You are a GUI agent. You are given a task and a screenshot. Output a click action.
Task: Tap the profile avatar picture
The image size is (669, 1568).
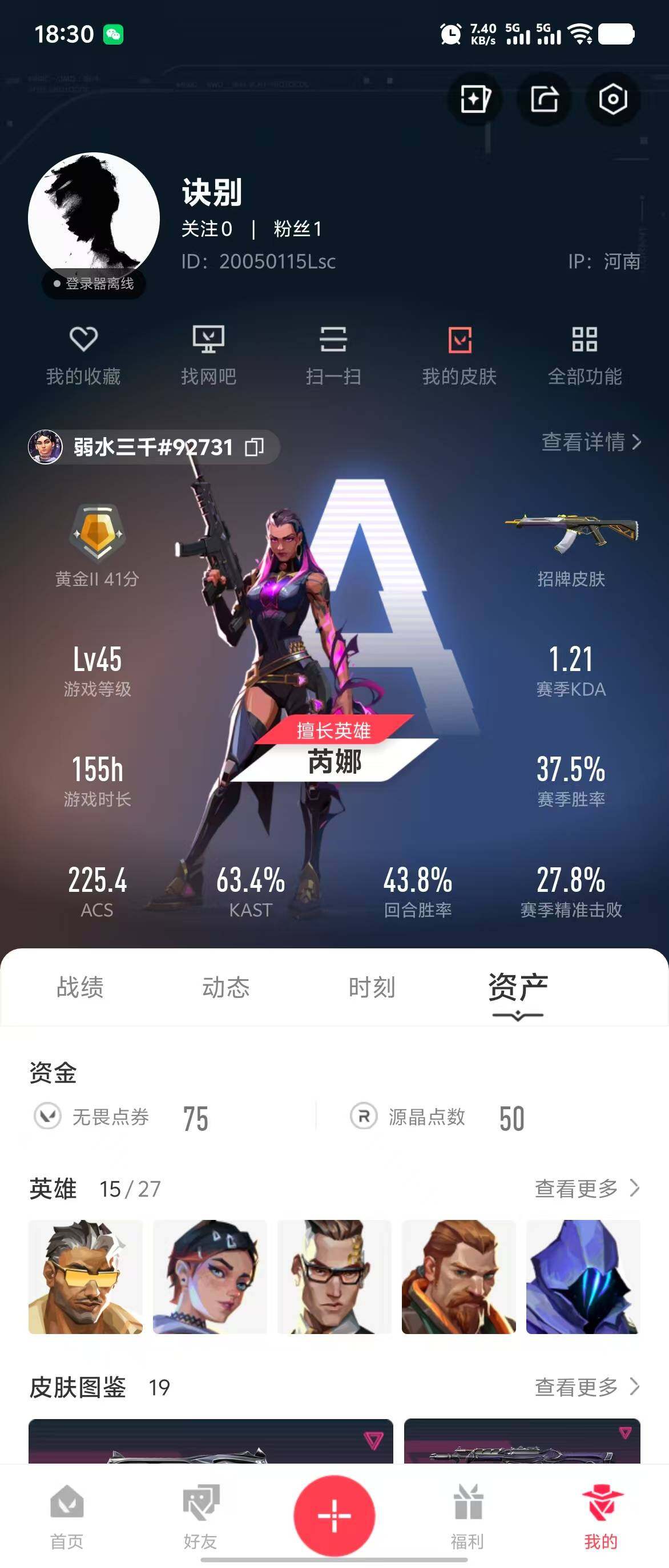[94, 218]
